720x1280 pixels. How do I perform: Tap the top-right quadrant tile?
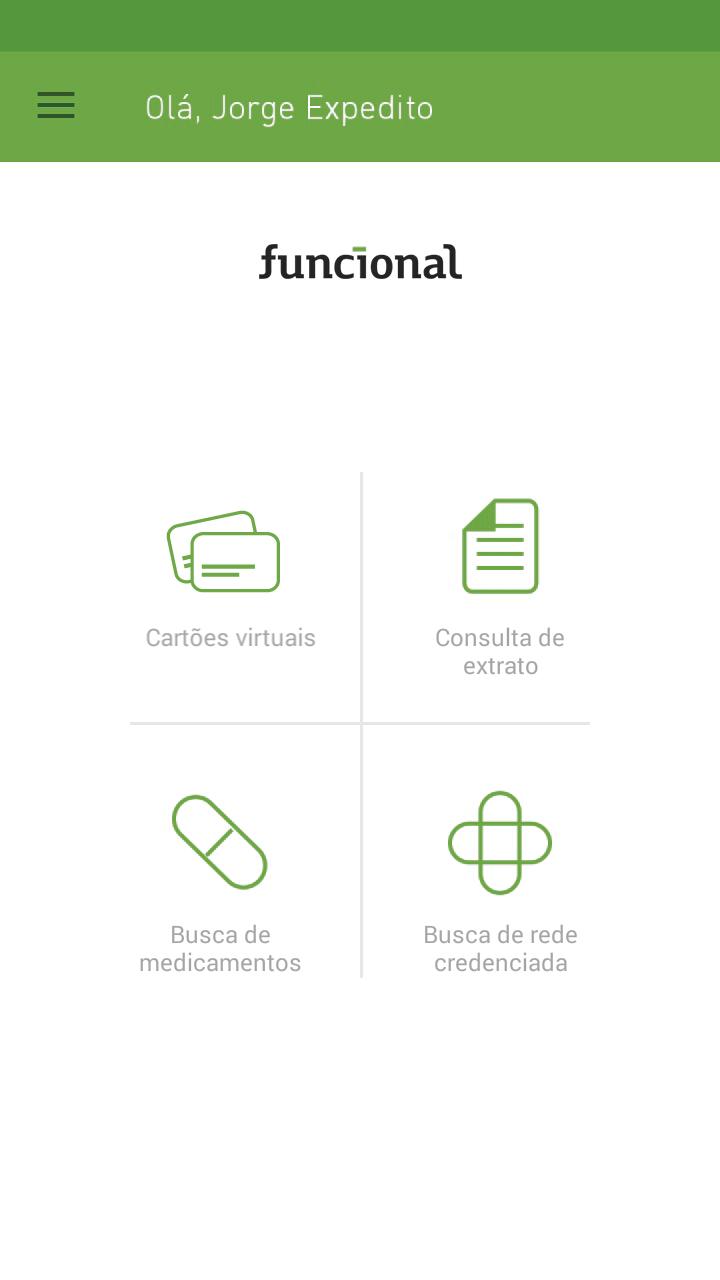(x=500, y=590)
